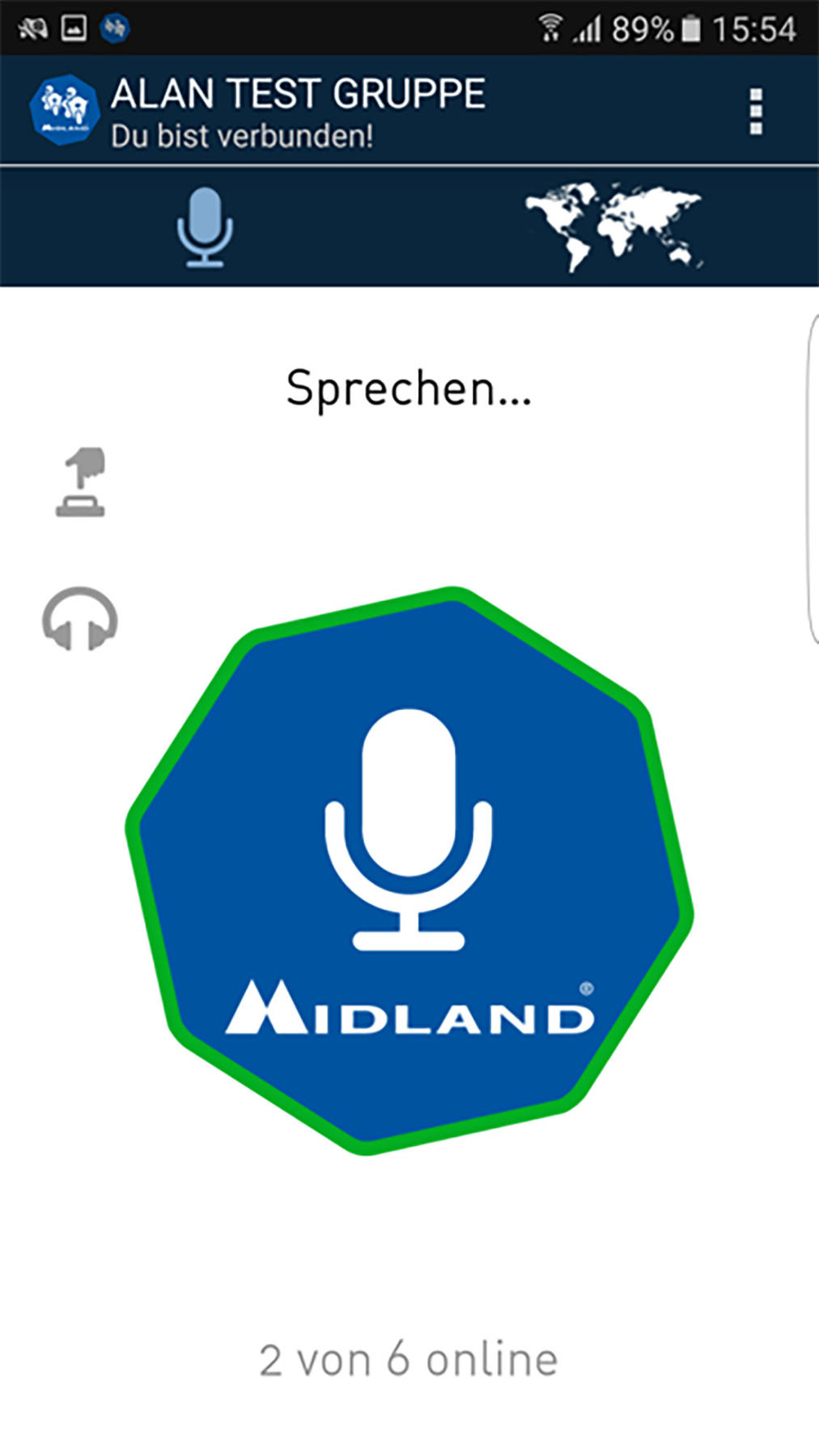Open the ALAN TEST GRUPPE group header
The width and height of the screenshot is (819, 1456).
(x=298, y=111)
